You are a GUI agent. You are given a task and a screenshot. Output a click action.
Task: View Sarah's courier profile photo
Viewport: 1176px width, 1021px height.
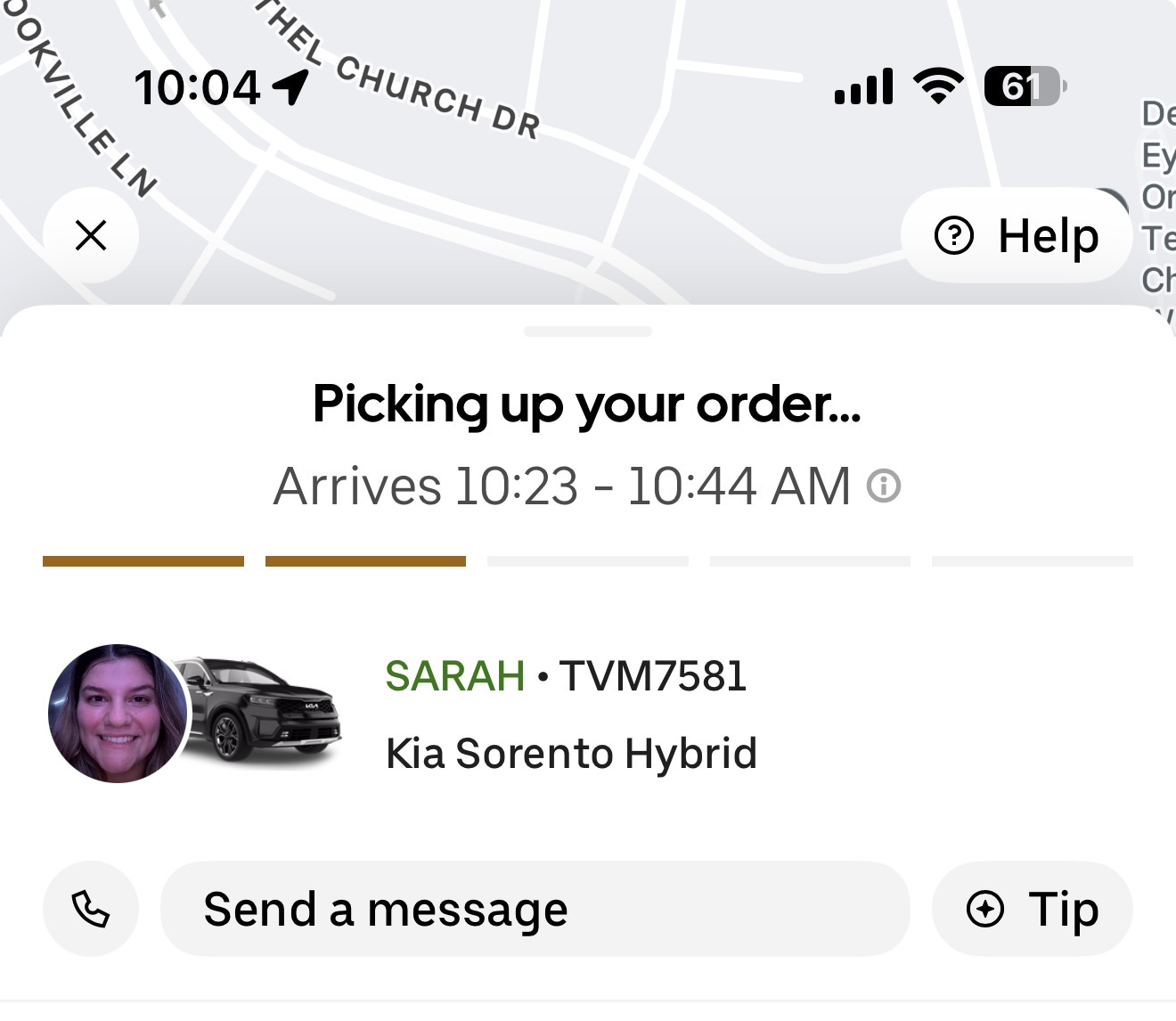click(118, 714)
